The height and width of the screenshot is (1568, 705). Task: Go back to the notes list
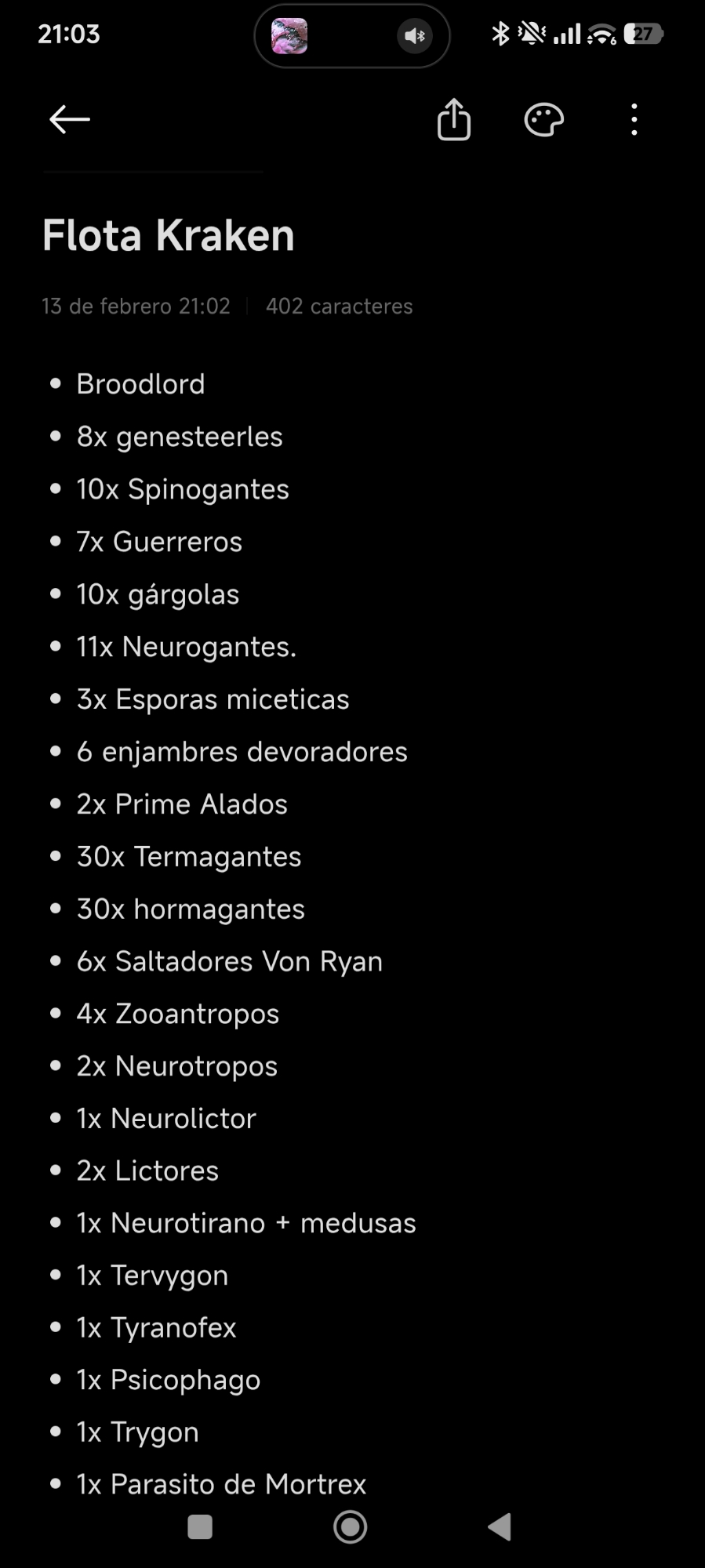coord(70,120)
